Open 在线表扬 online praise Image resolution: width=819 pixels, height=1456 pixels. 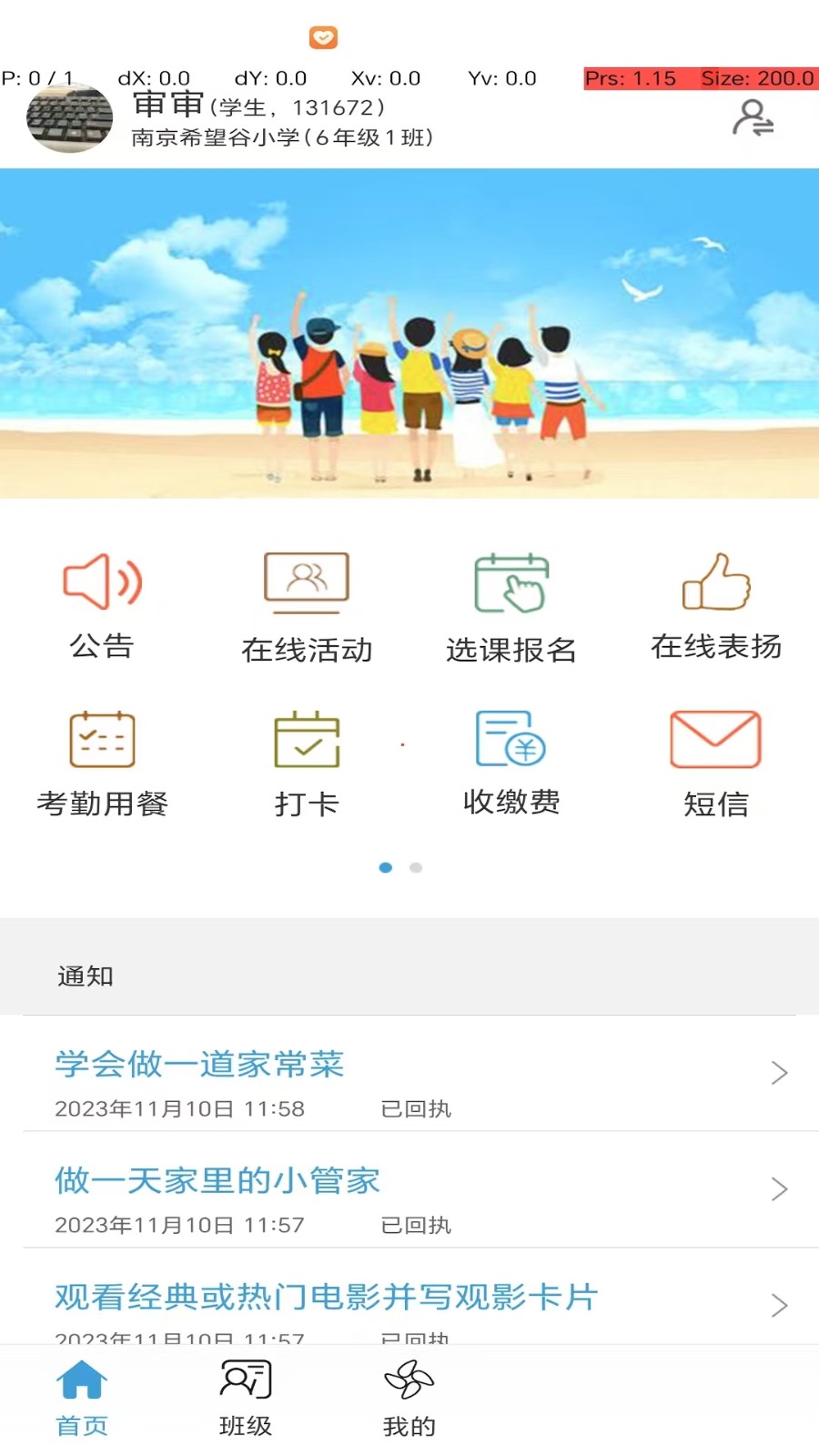[x=716, y=605]
